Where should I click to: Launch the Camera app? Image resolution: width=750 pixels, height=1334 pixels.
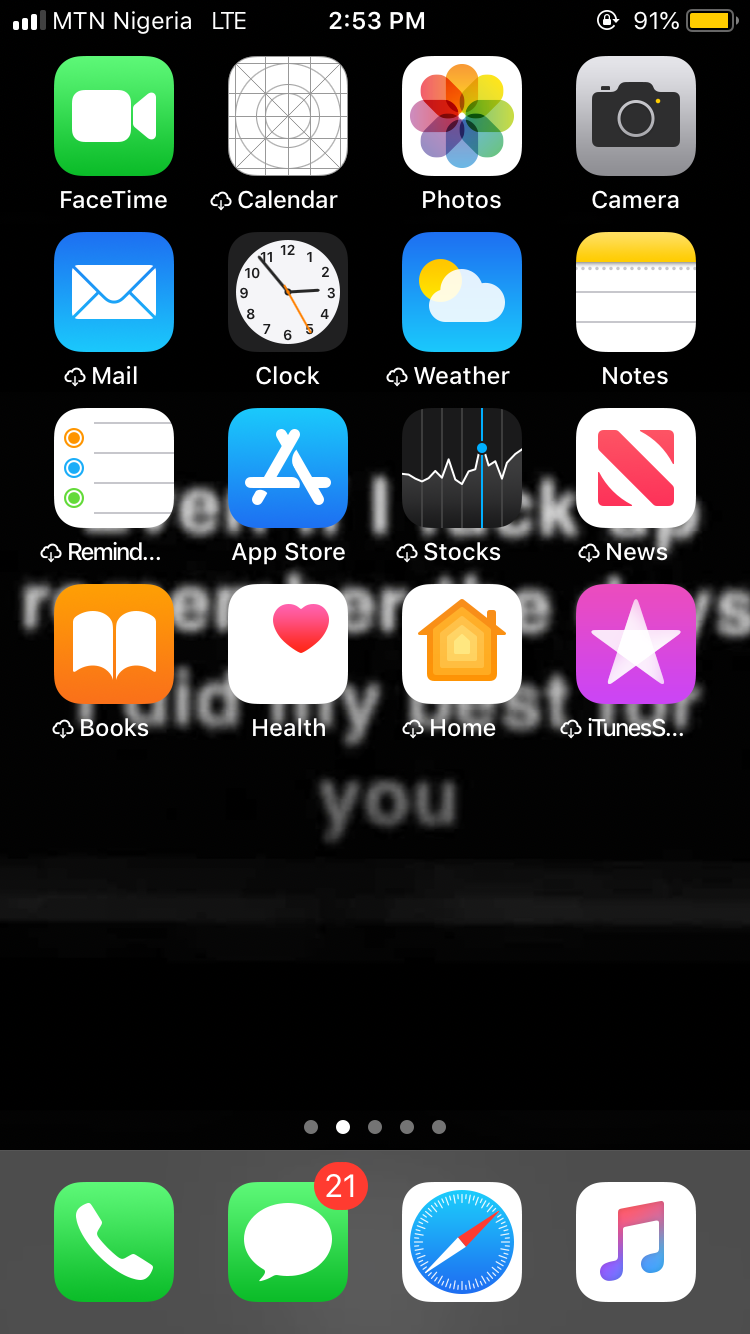coord(636,116)
